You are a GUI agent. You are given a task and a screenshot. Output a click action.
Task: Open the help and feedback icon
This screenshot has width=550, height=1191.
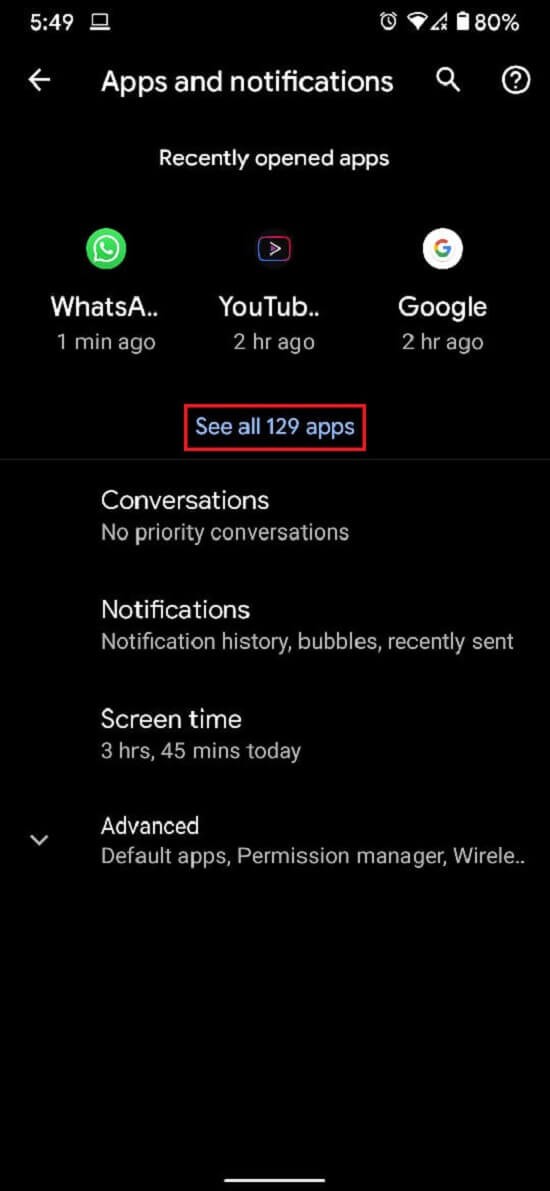(x=515, y=81)
